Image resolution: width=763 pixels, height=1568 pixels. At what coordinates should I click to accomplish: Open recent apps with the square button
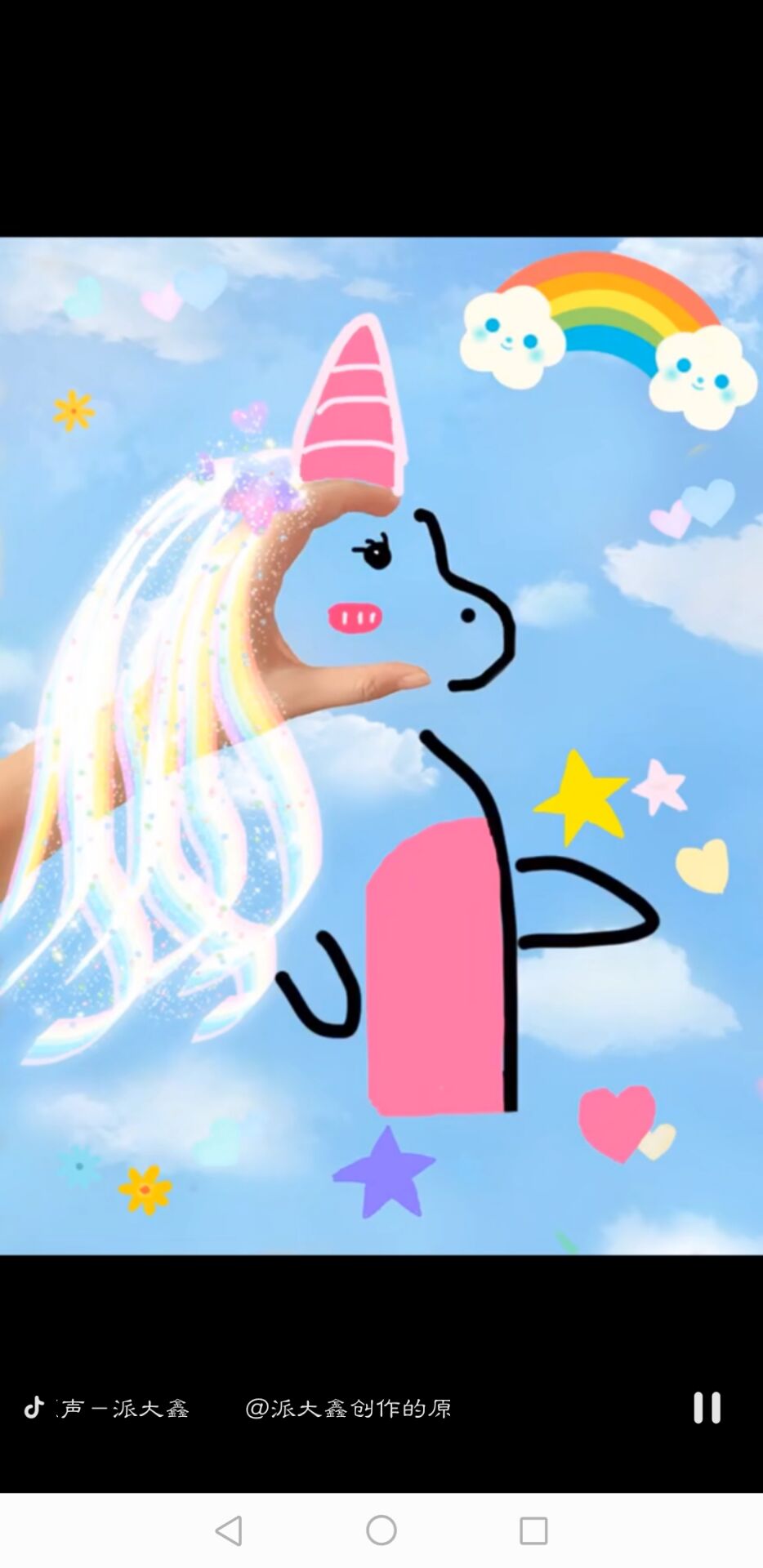533,1531
